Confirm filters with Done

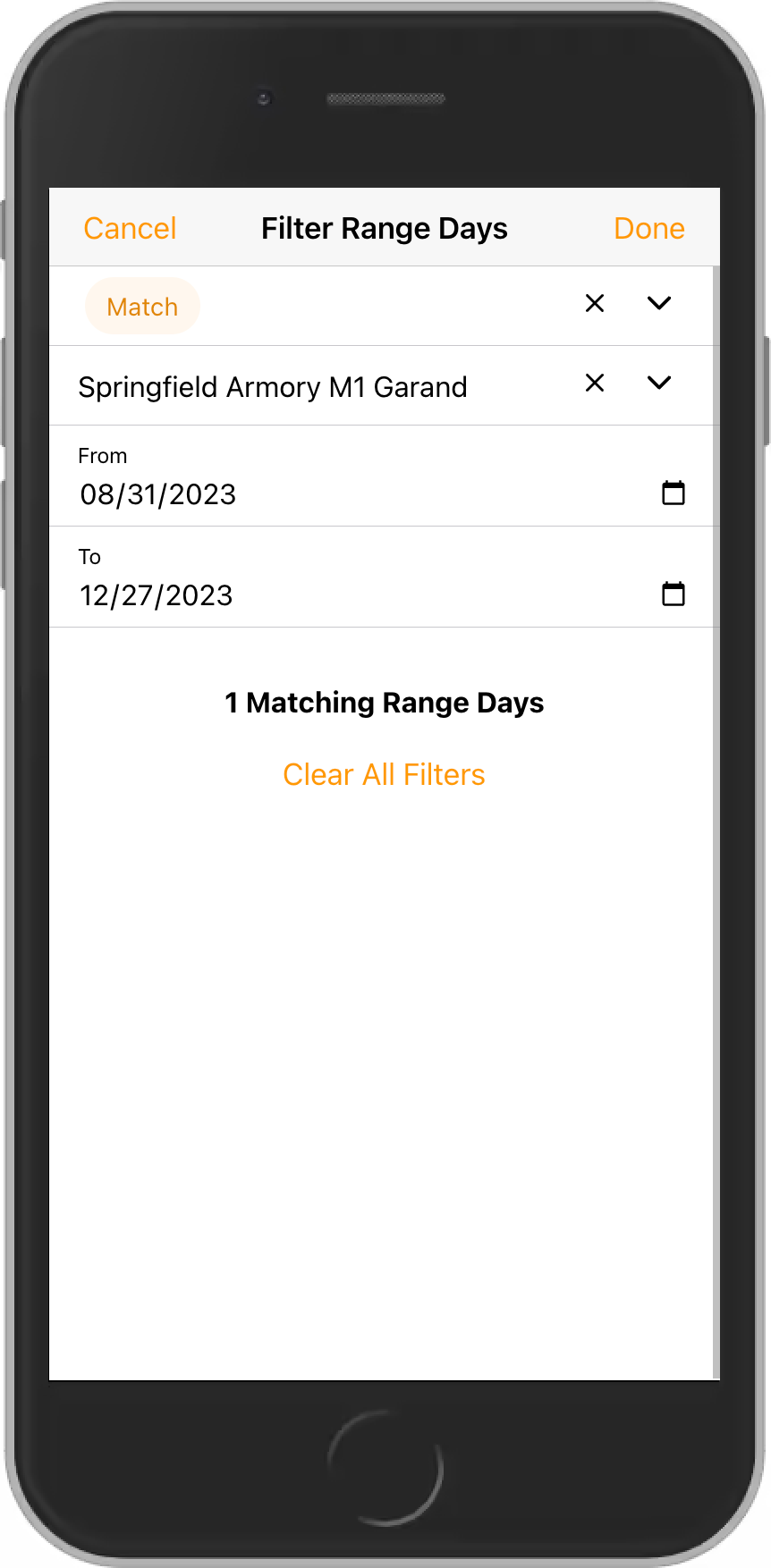pos(648,229)
